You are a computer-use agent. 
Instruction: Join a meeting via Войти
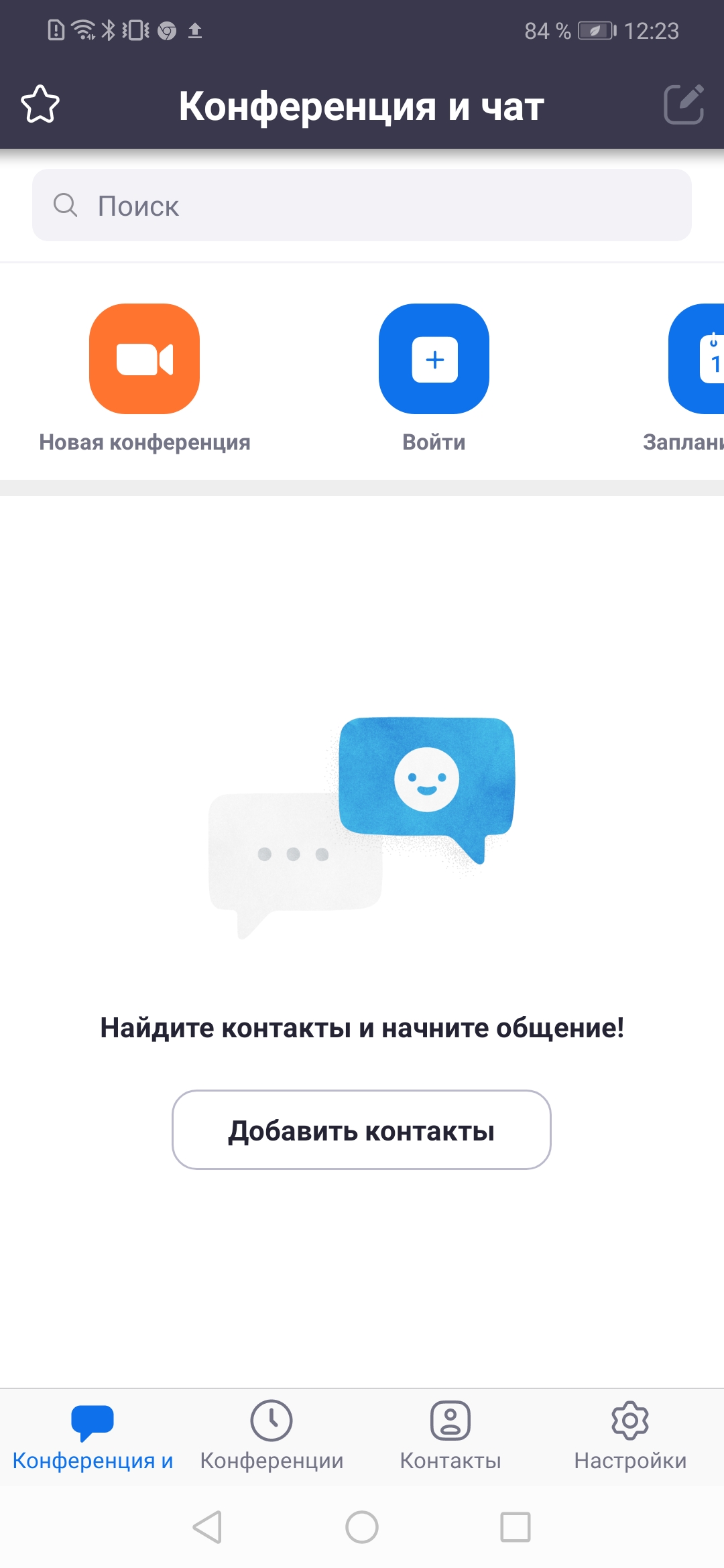point(434,359)
